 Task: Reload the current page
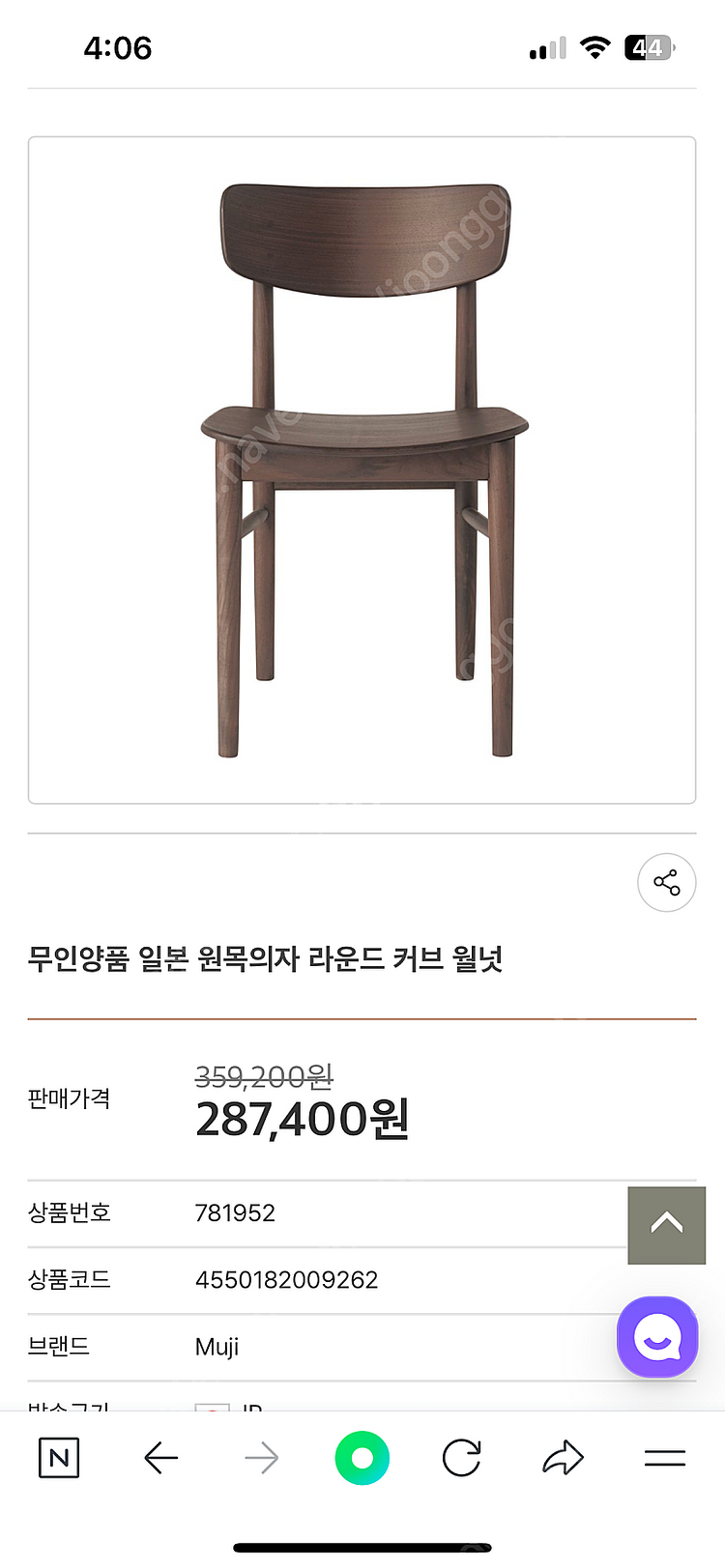pos(461,1457)
